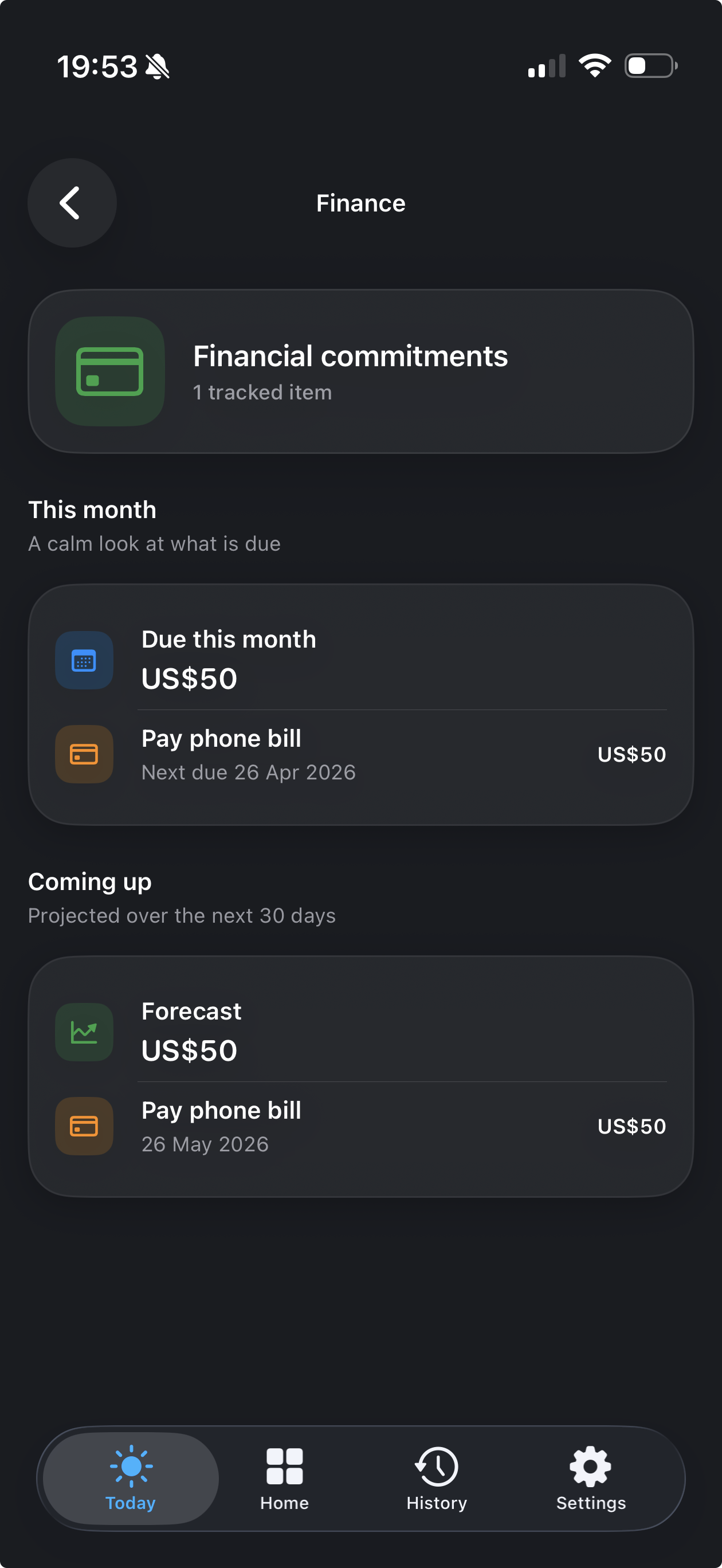Screen dimensions: 722x1568
Task: Open the Settings tab
Action: point(591,1478)
